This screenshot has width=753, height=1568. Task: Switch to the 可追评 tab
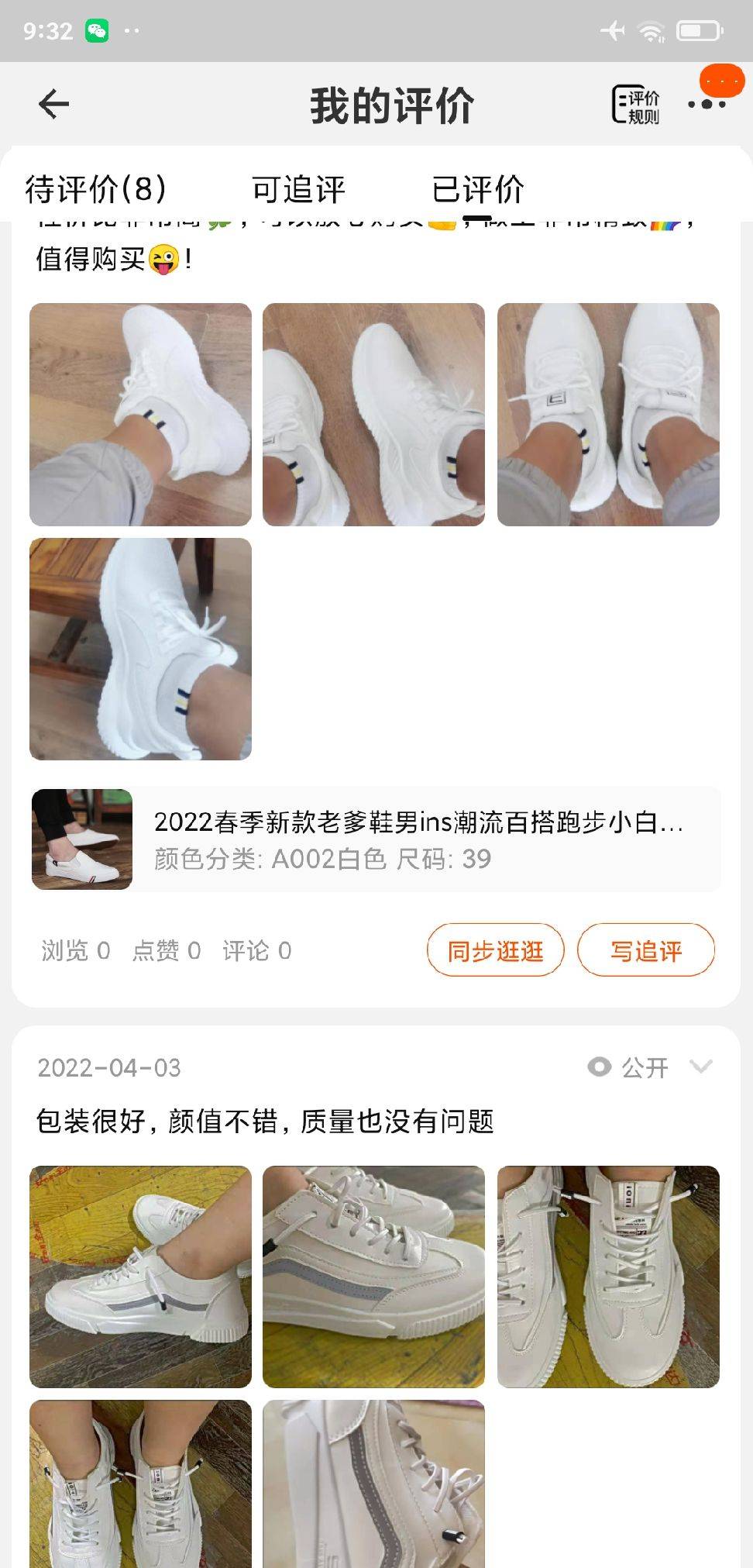point(298,189)
